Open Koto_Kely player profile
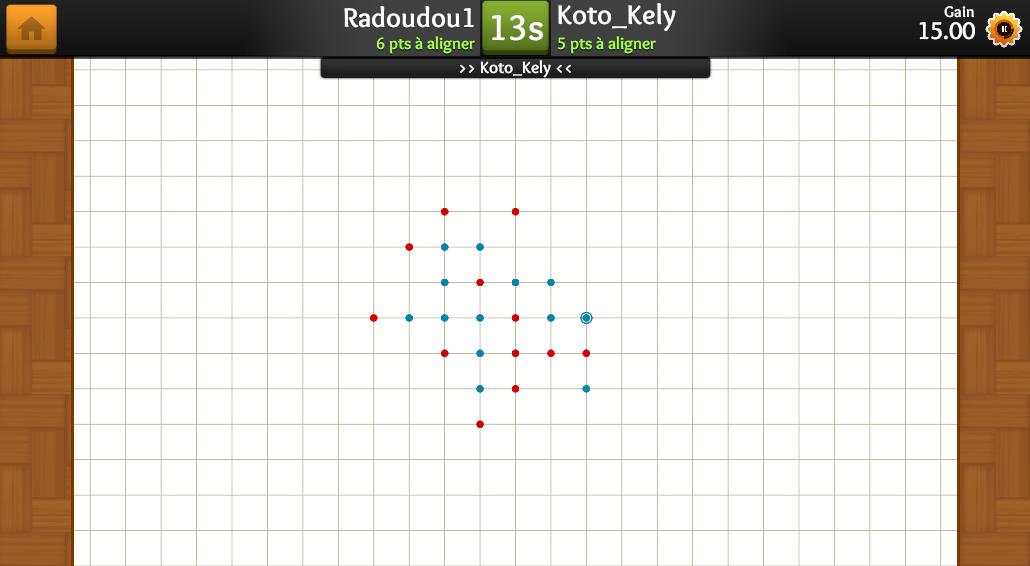 point(616,16)
